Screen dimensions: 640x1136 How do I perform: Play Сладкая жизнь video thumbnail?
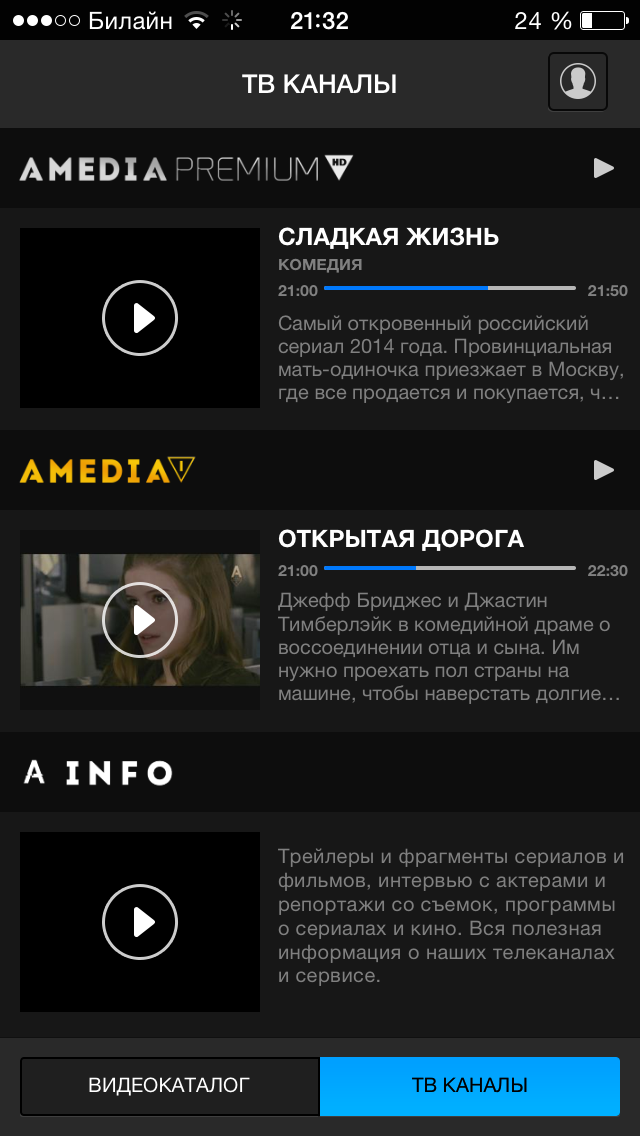(140, 318)
